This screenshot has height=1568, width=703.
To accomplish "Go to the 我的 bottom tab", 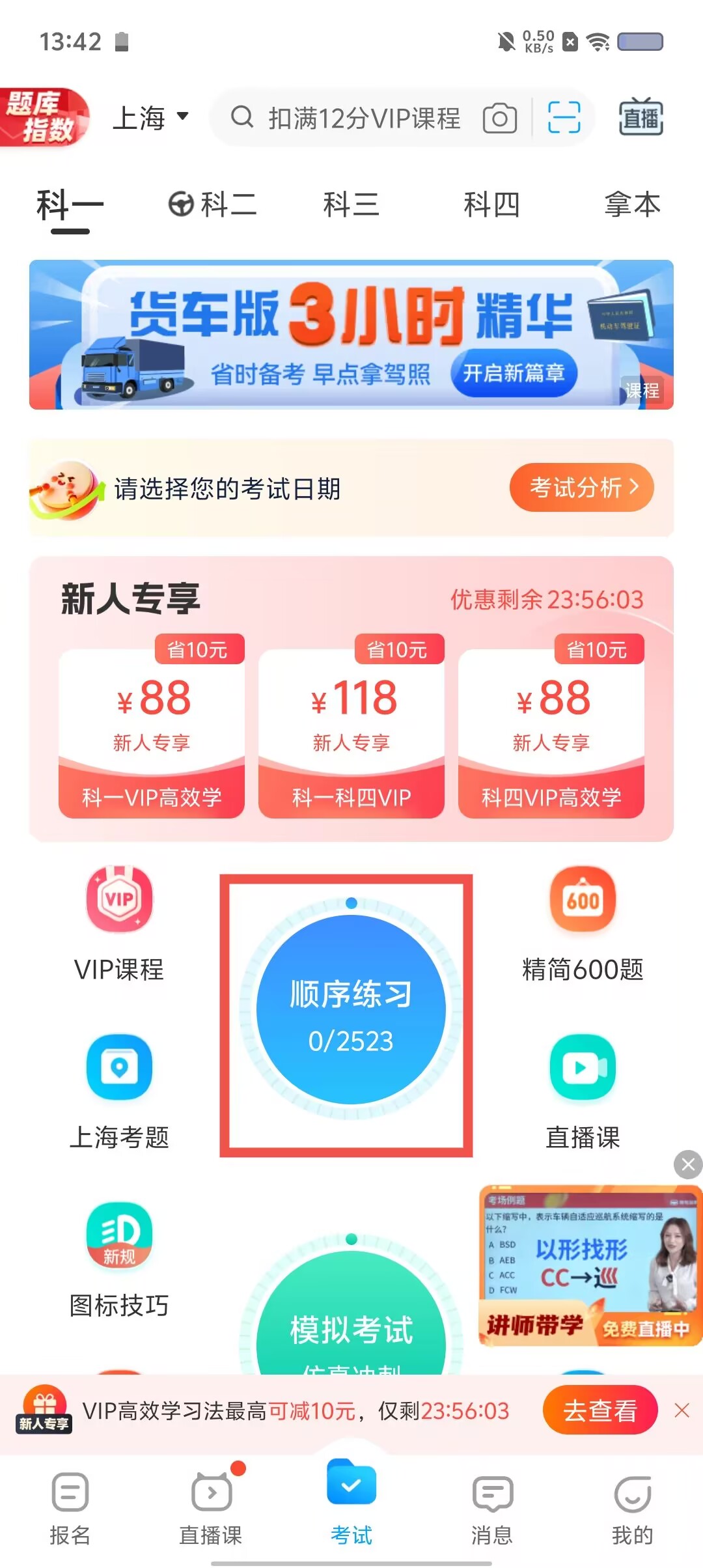I will click(x=632, y=1507).
